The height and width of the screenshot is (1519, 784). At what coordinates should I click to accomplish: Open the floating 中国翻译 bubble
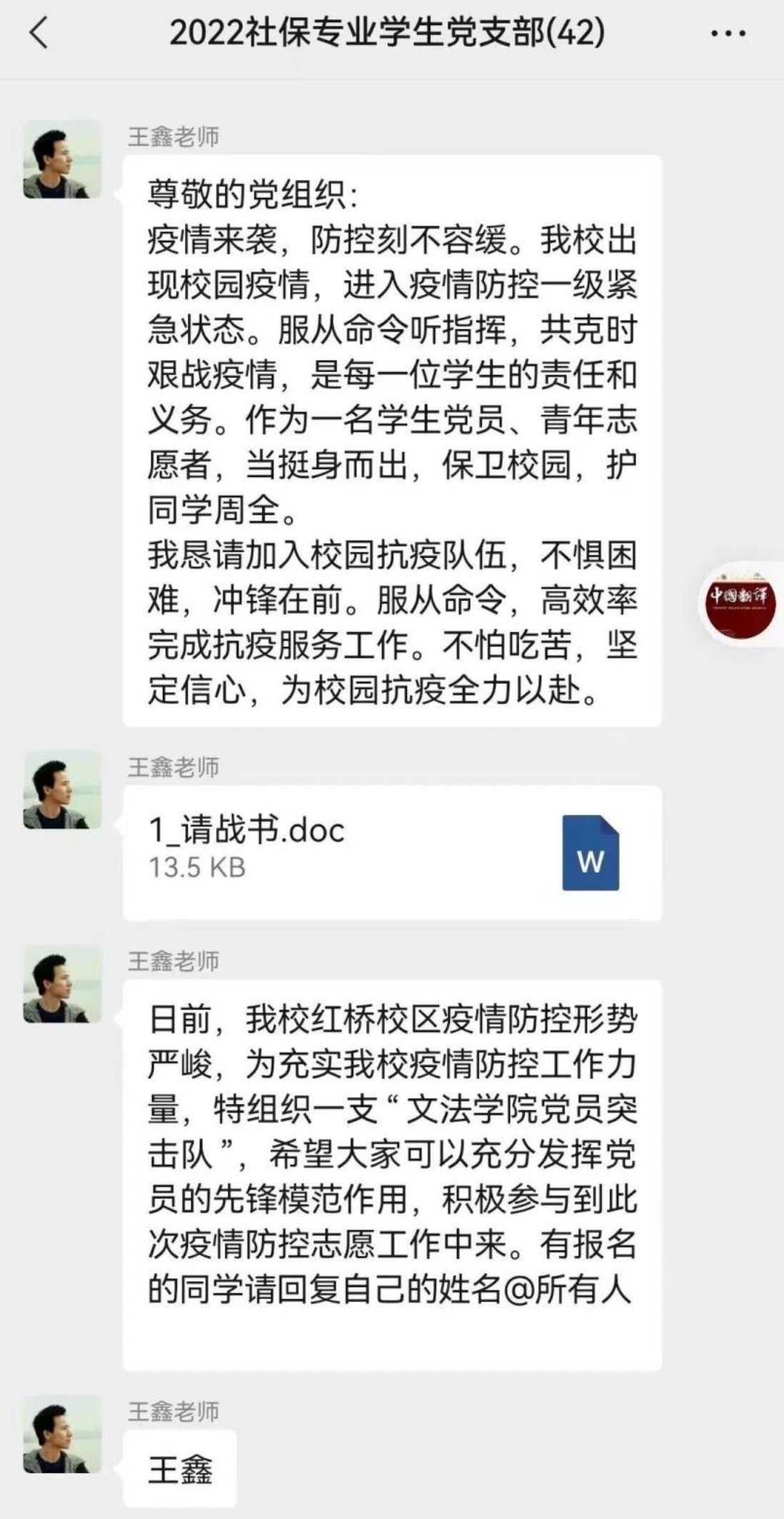pyautogui.click(x=739, y=603)
